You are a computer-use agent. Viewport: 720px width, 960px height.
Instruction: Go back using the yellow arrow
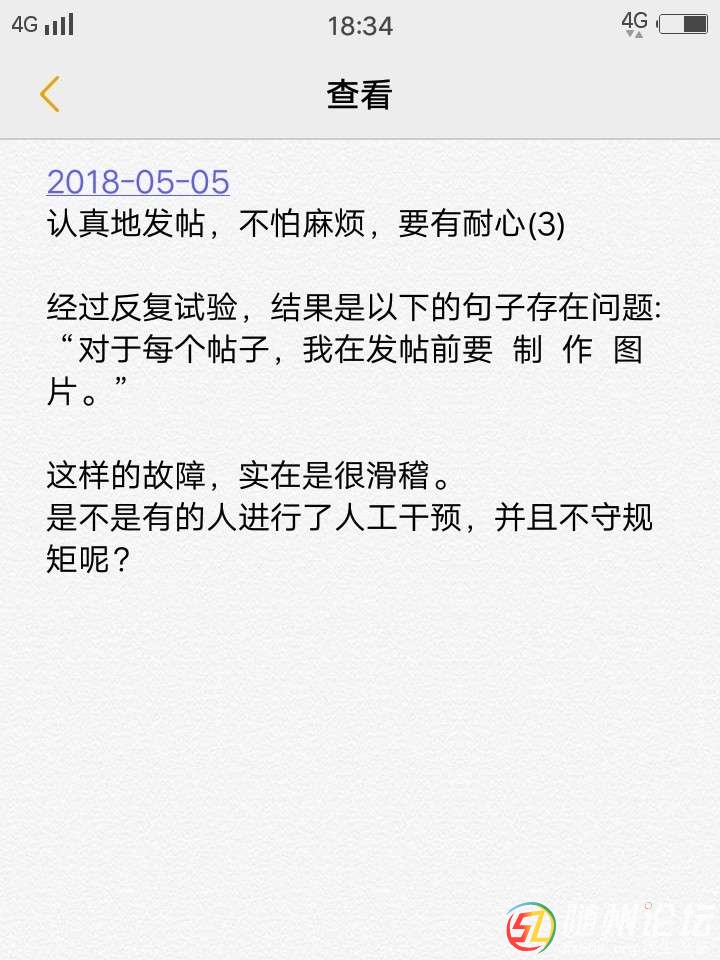50,94
